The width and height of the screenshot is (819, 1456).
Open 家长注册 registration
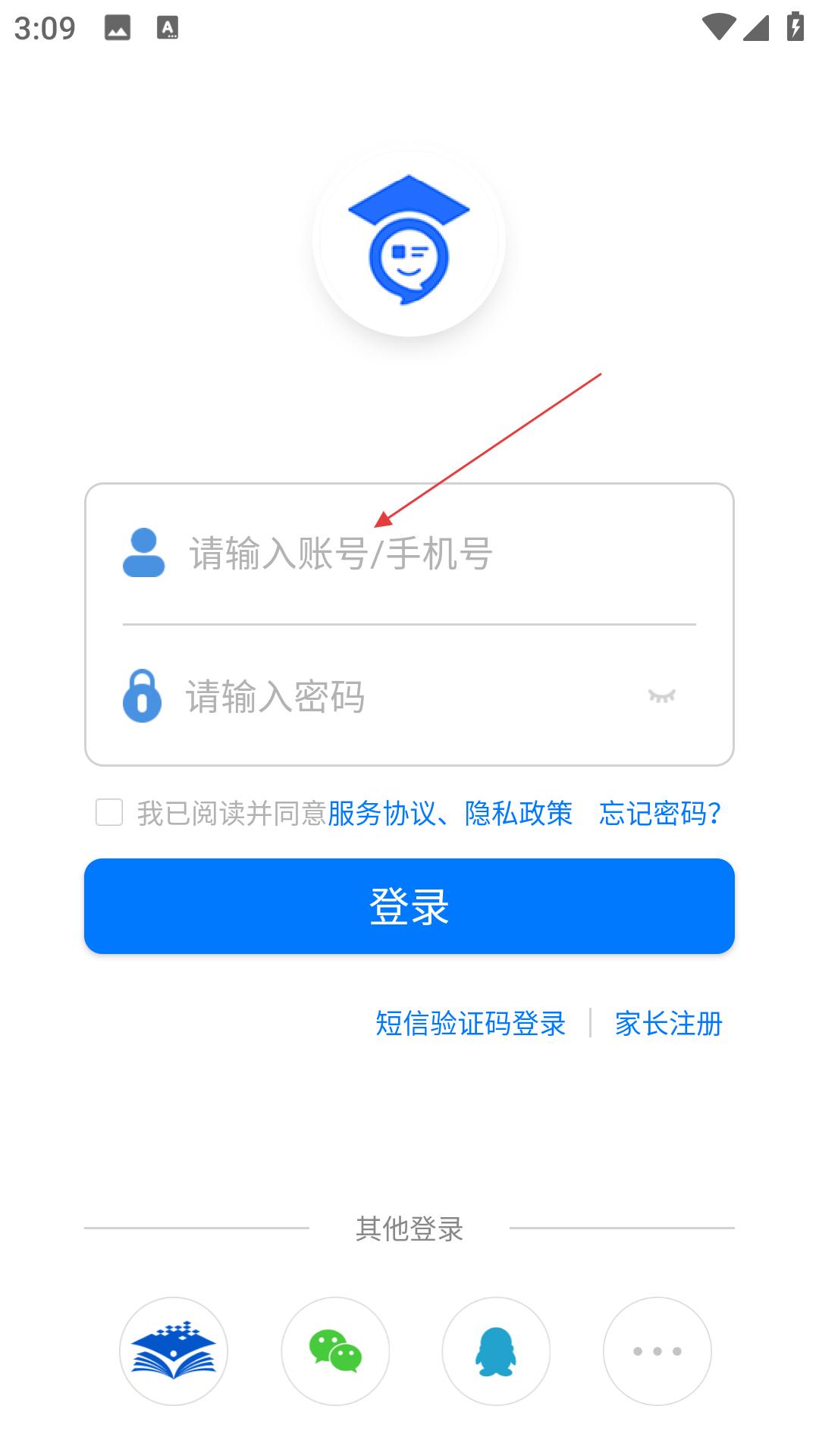click(669, 1023)
